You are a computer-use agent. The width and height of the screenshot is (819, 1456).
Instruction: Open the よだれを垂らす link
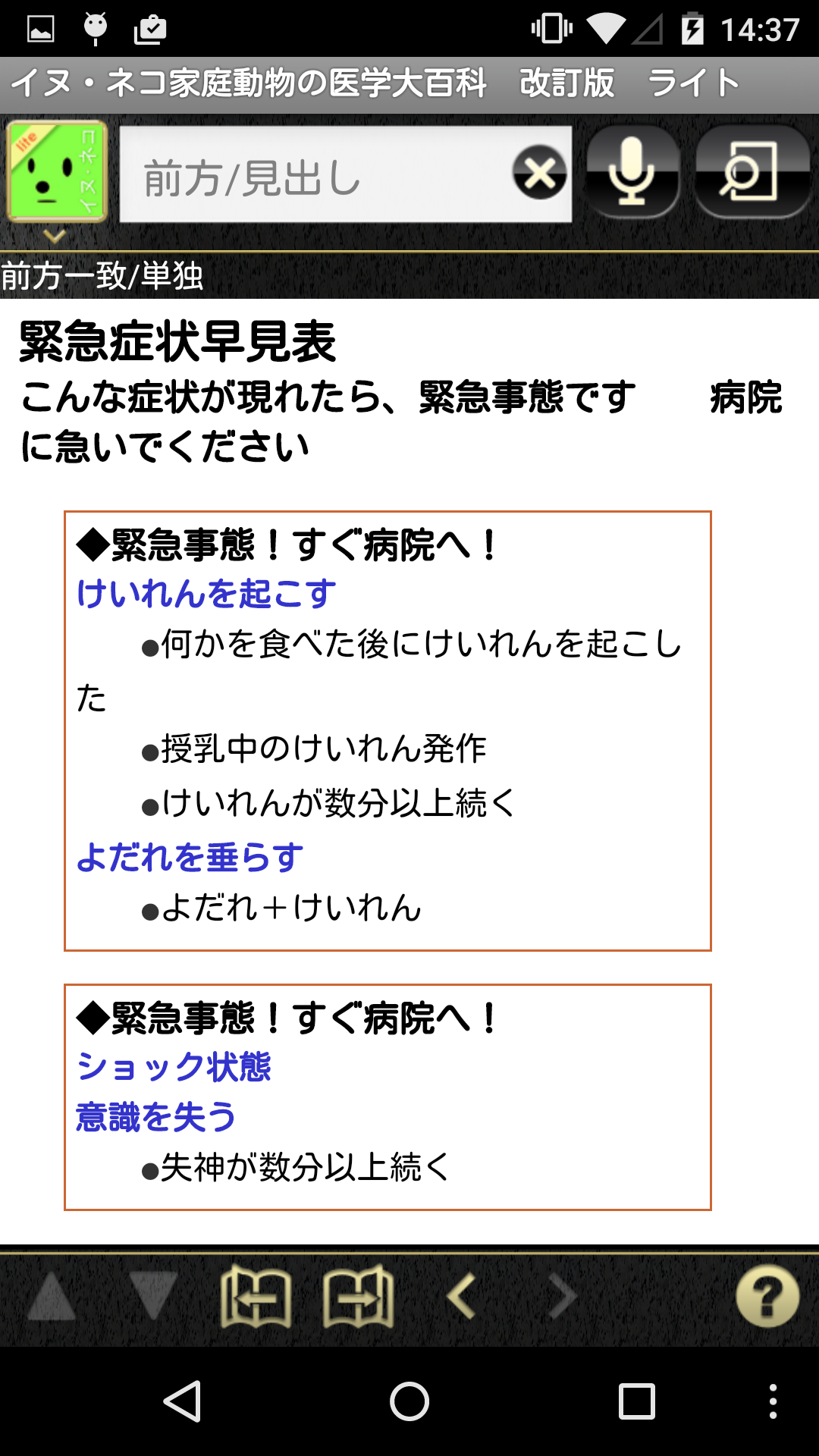point(190,858)
